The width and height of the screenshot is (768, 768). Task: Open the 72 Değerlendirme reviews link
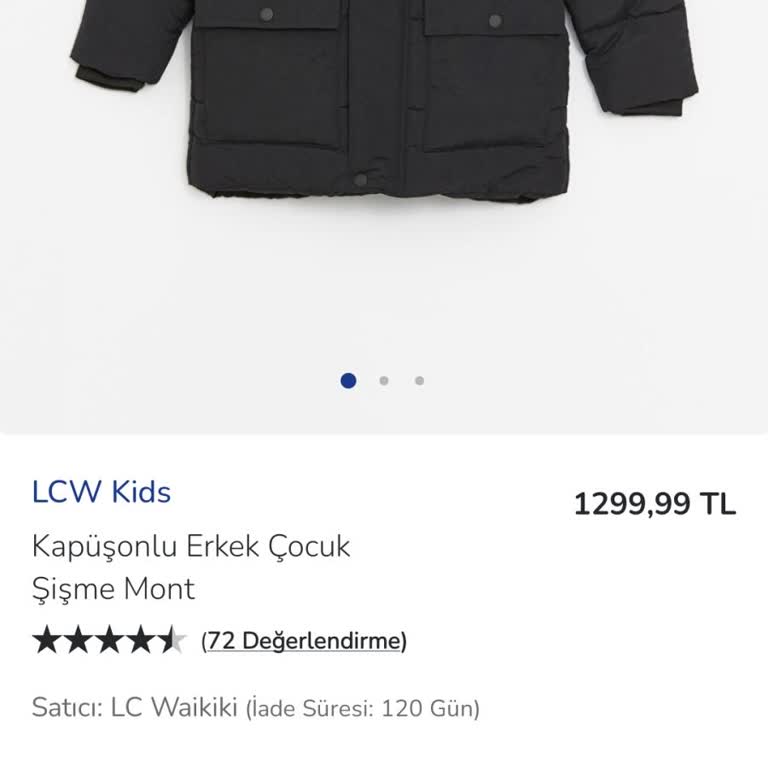304,640
